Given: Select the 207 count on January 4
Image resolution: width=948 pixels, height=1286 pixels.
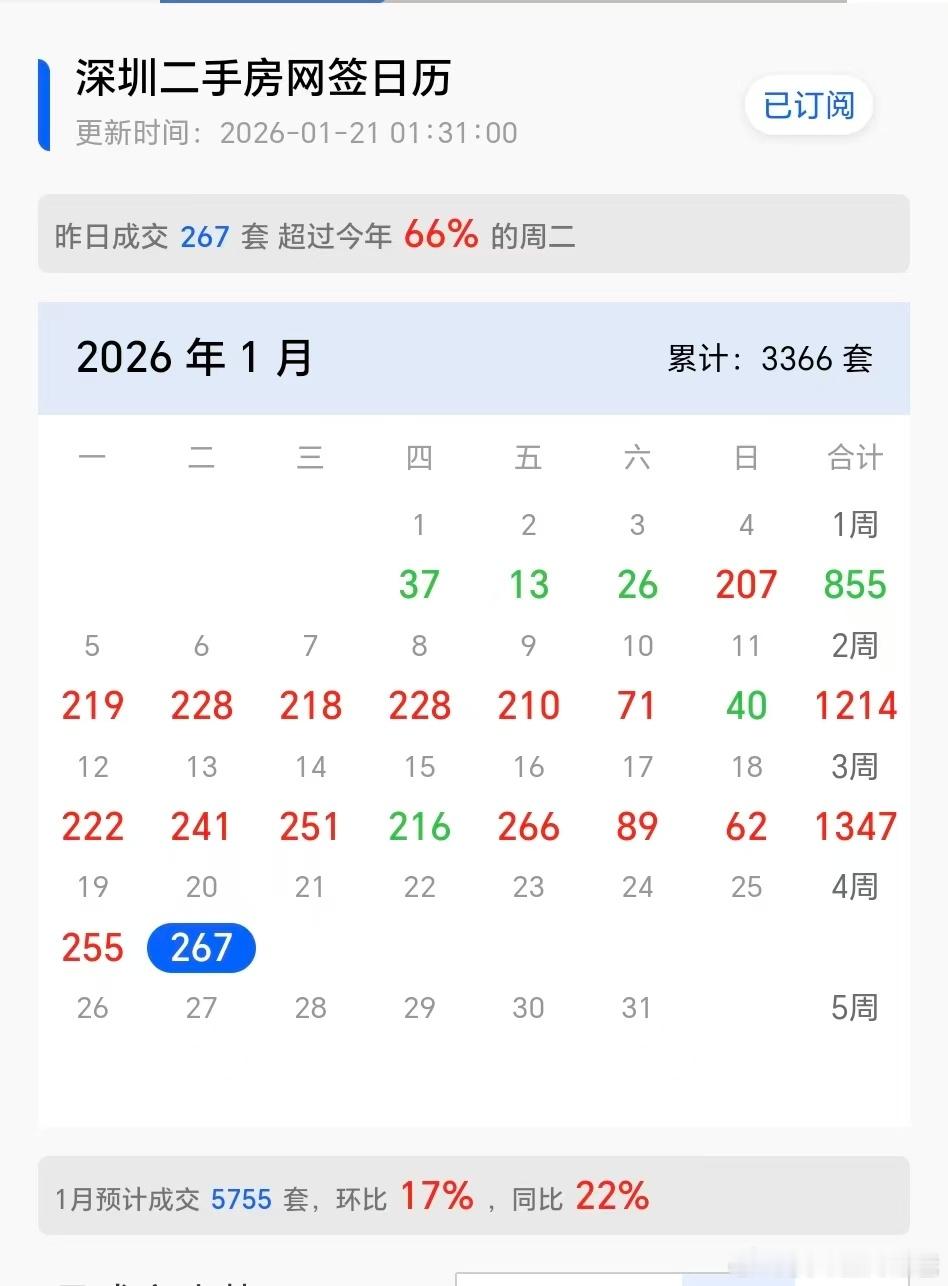Looking at the screenshot, I should point(746,585).
